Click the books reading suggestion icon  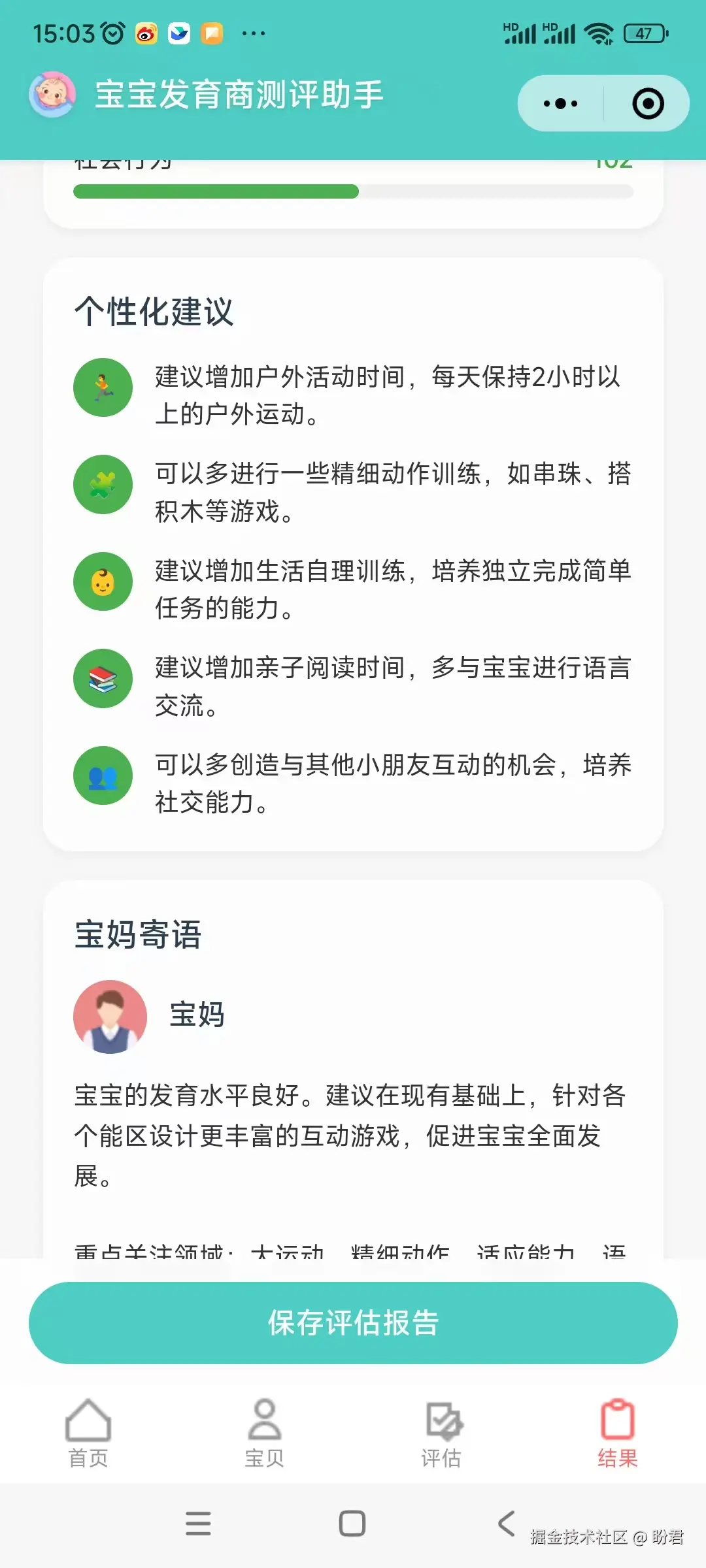(103, 678)
